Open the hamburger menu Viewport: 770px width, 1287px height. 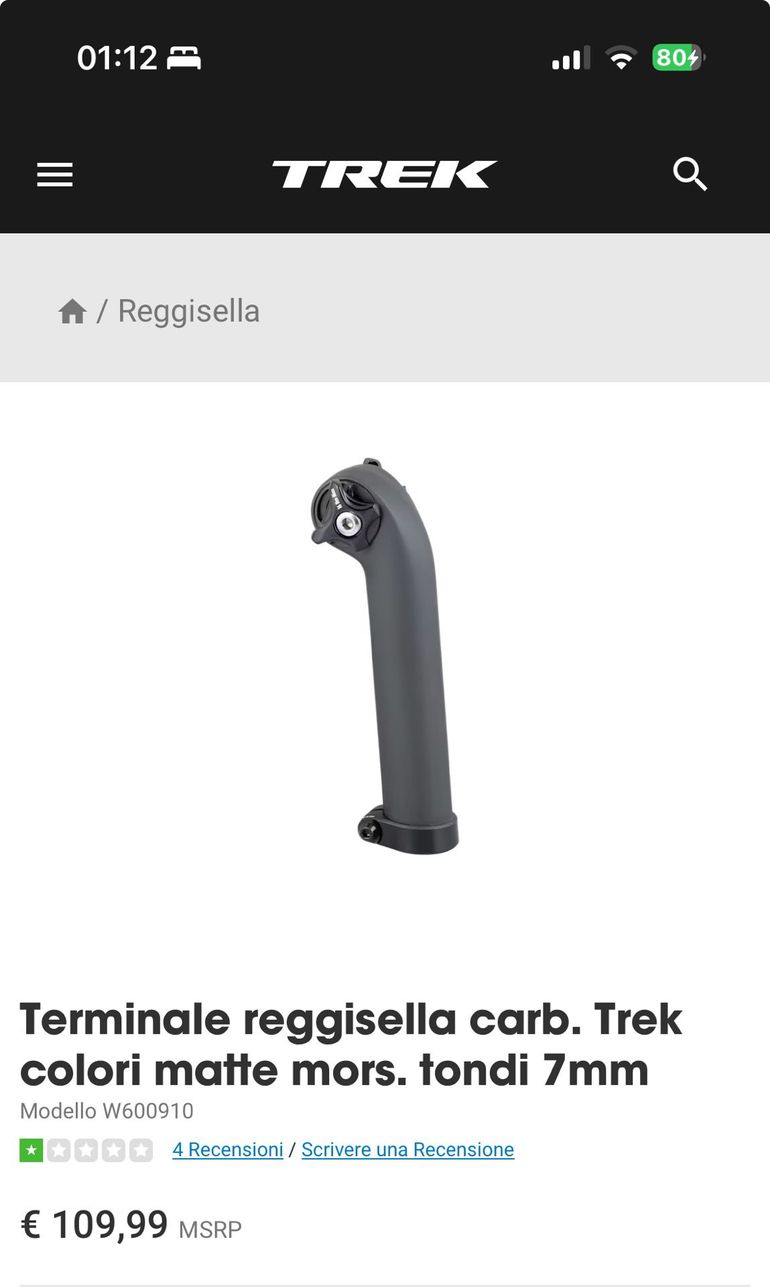pos(55,175)
